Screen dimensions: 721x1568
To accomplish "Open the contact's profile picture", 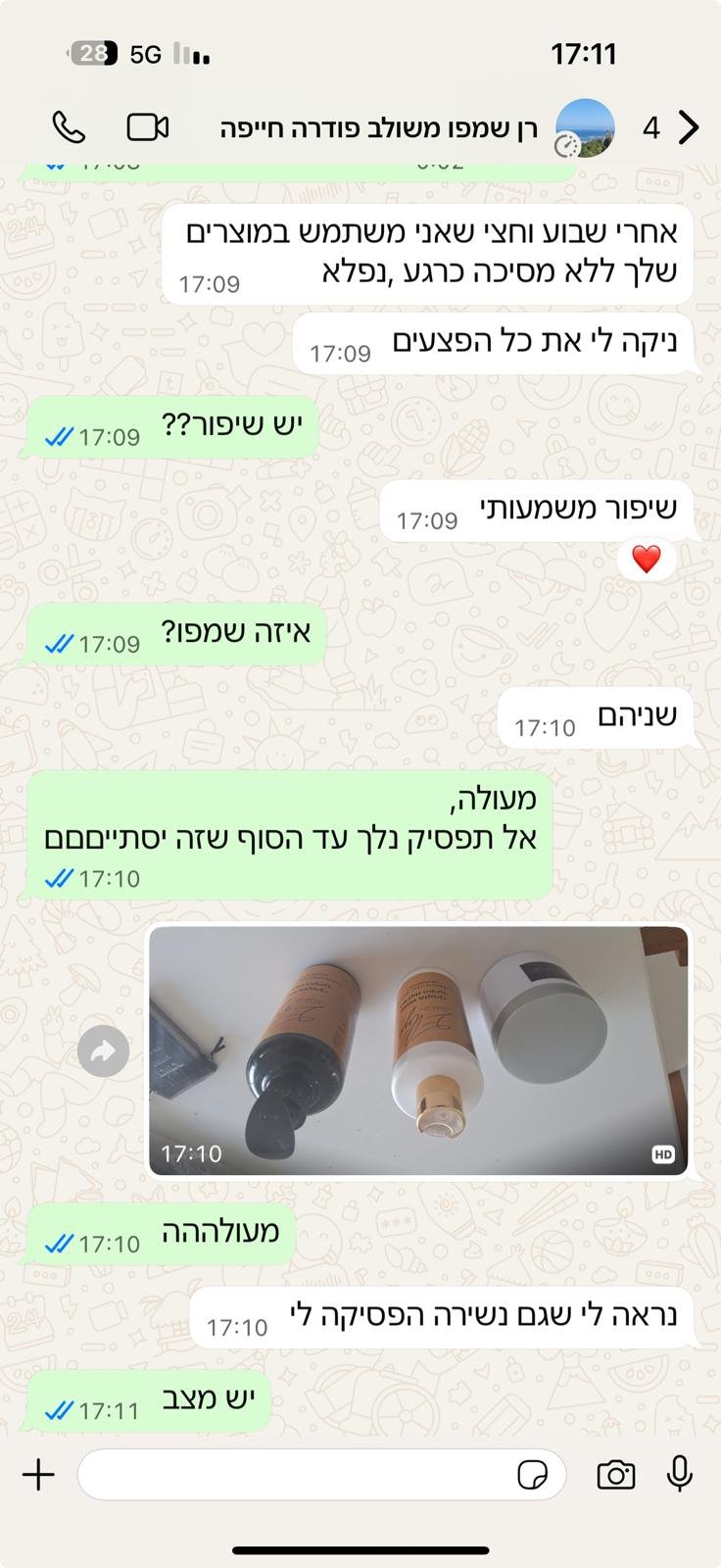I will [585, 128].
